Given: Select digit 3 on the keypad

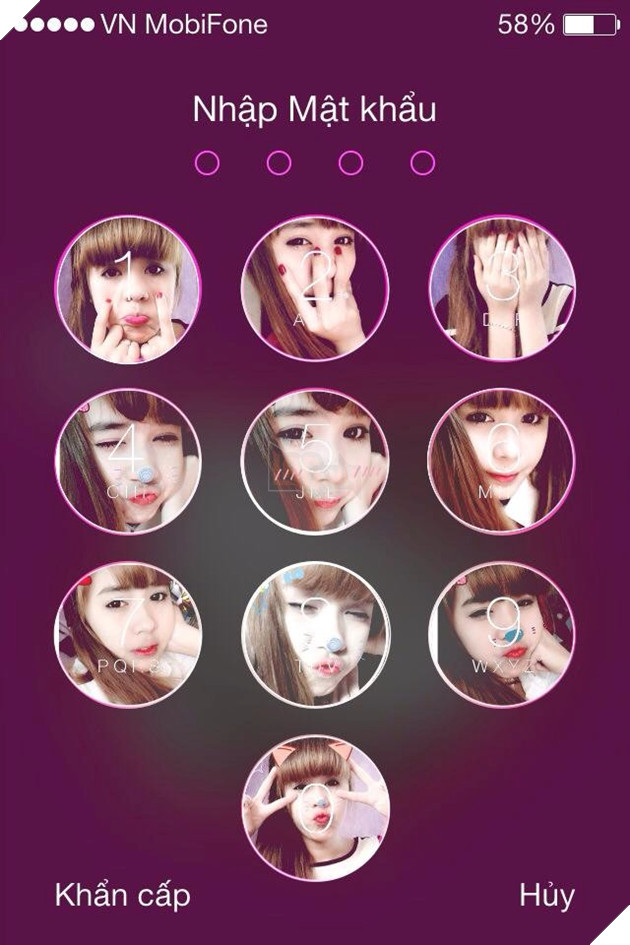Looking at the screenshot, I should 502,288.
